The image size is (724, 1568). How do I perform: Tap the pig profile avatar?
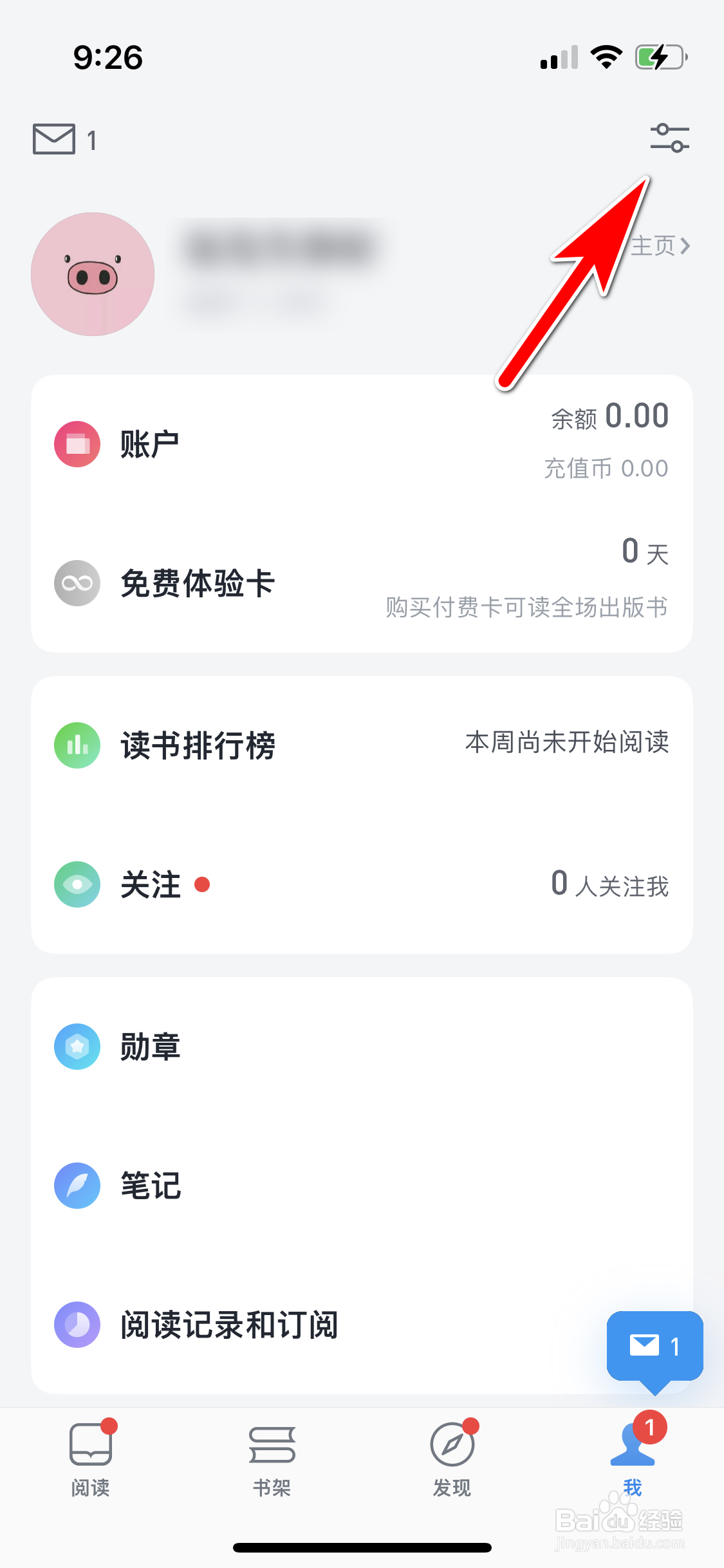coord(93,274)
